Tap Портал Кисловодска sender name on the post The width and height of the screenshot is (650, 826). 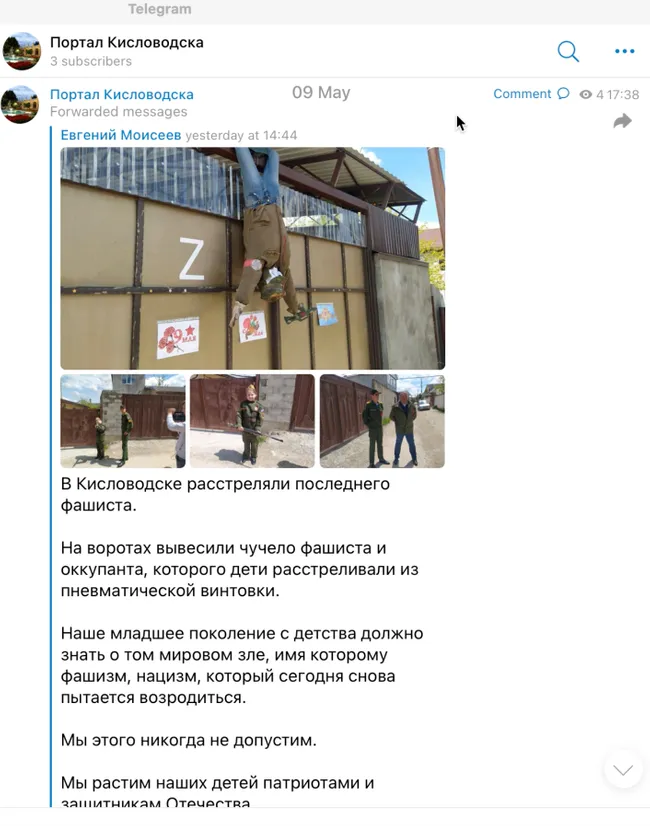coord(122,94)
